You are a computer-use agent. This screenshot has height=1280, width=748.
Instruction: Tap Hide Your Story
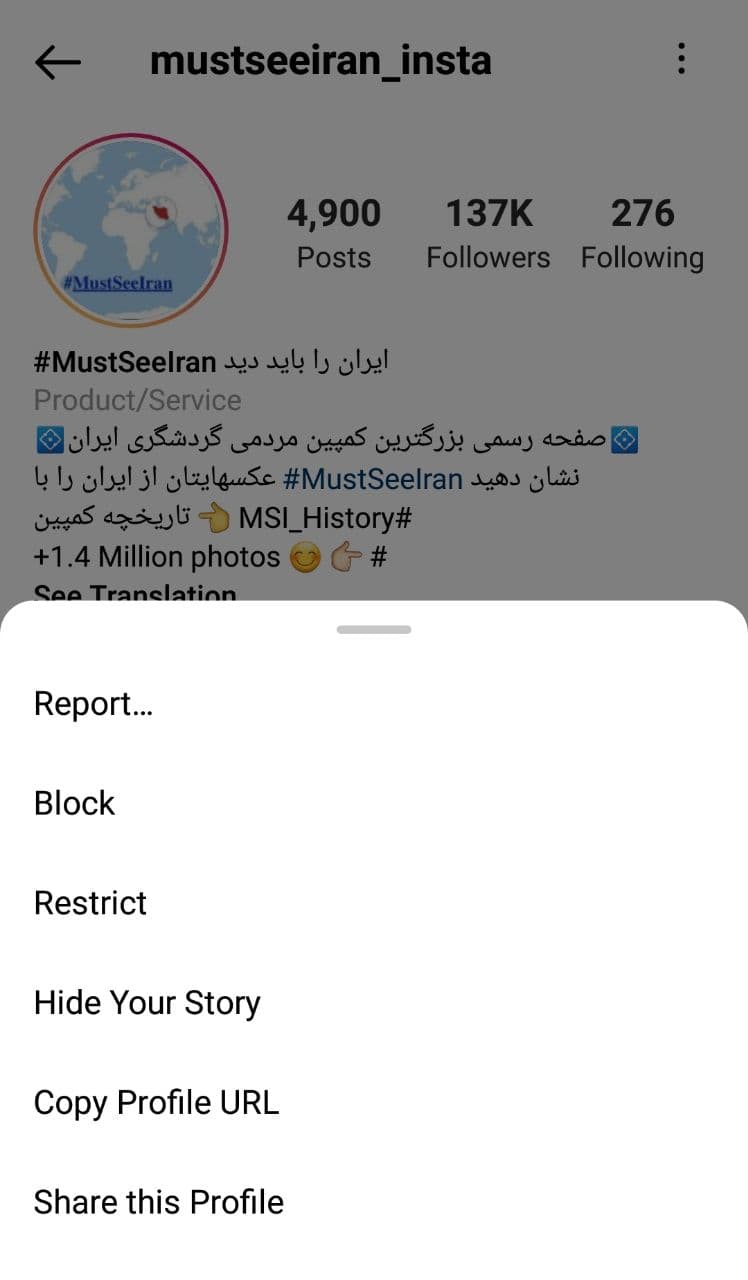click(147, 1003)
